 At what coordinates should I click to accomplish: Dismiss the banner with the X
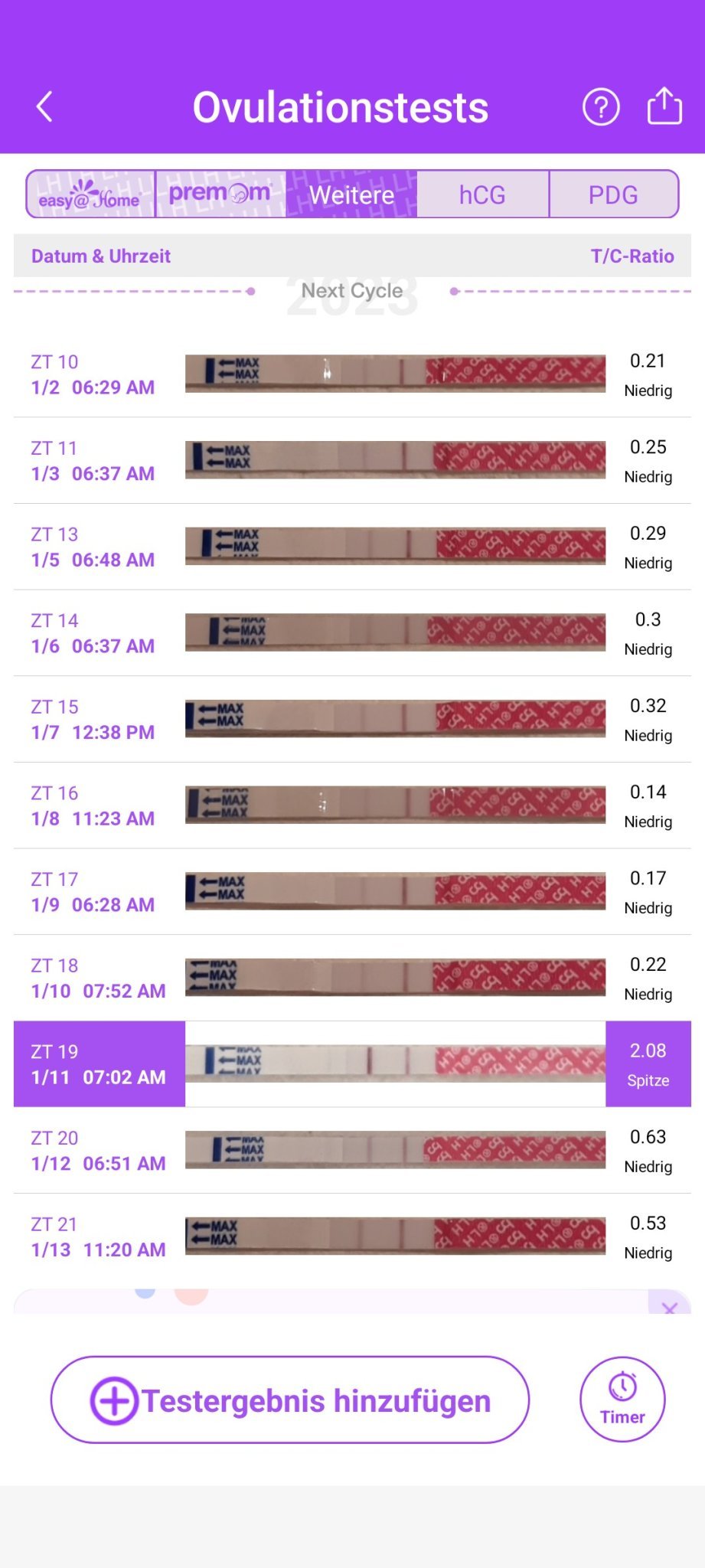pos(669,1306)
